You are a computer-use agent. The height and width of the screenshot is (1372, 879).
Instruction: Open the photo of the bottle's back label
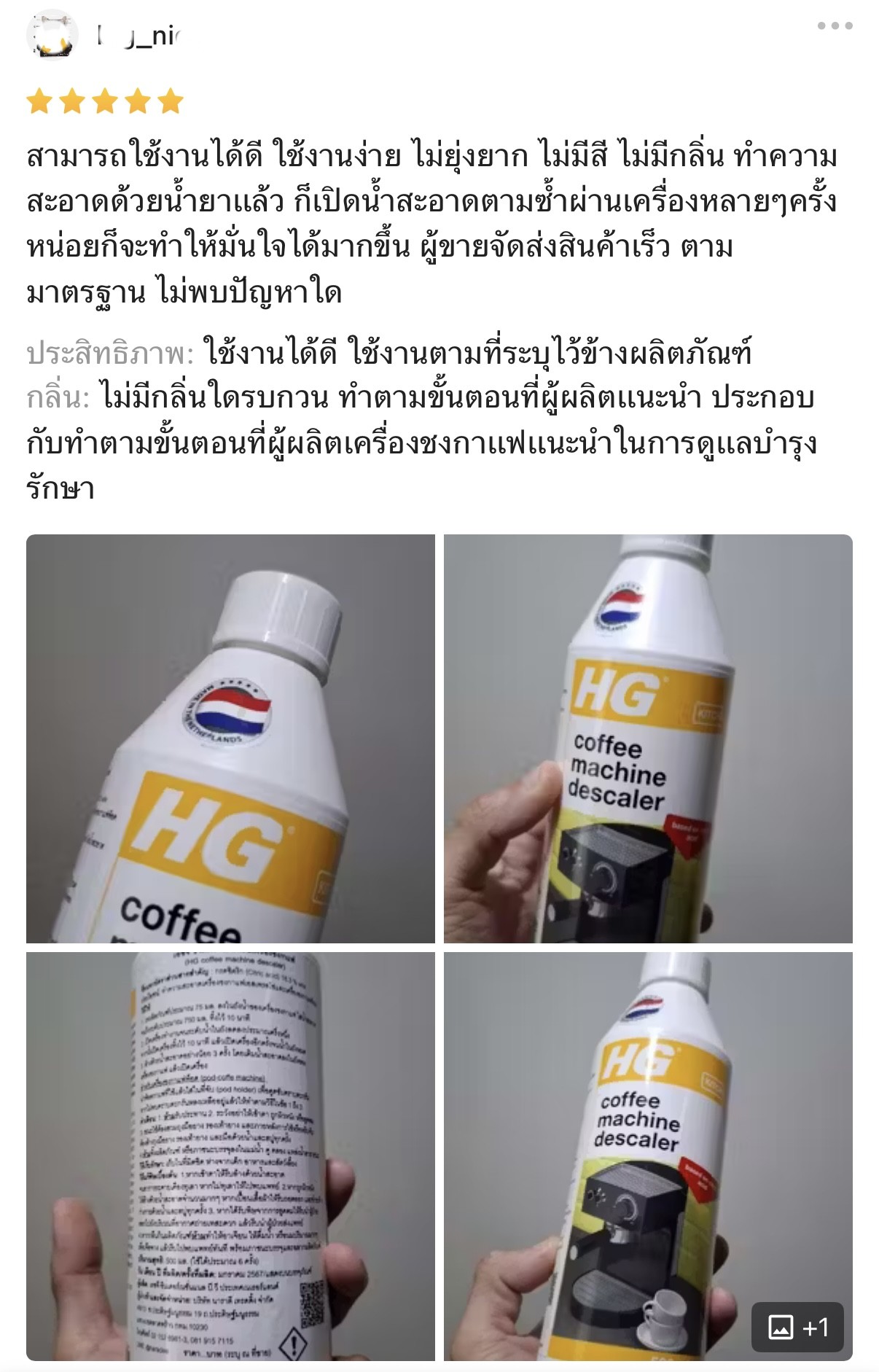coord(230,1155)
